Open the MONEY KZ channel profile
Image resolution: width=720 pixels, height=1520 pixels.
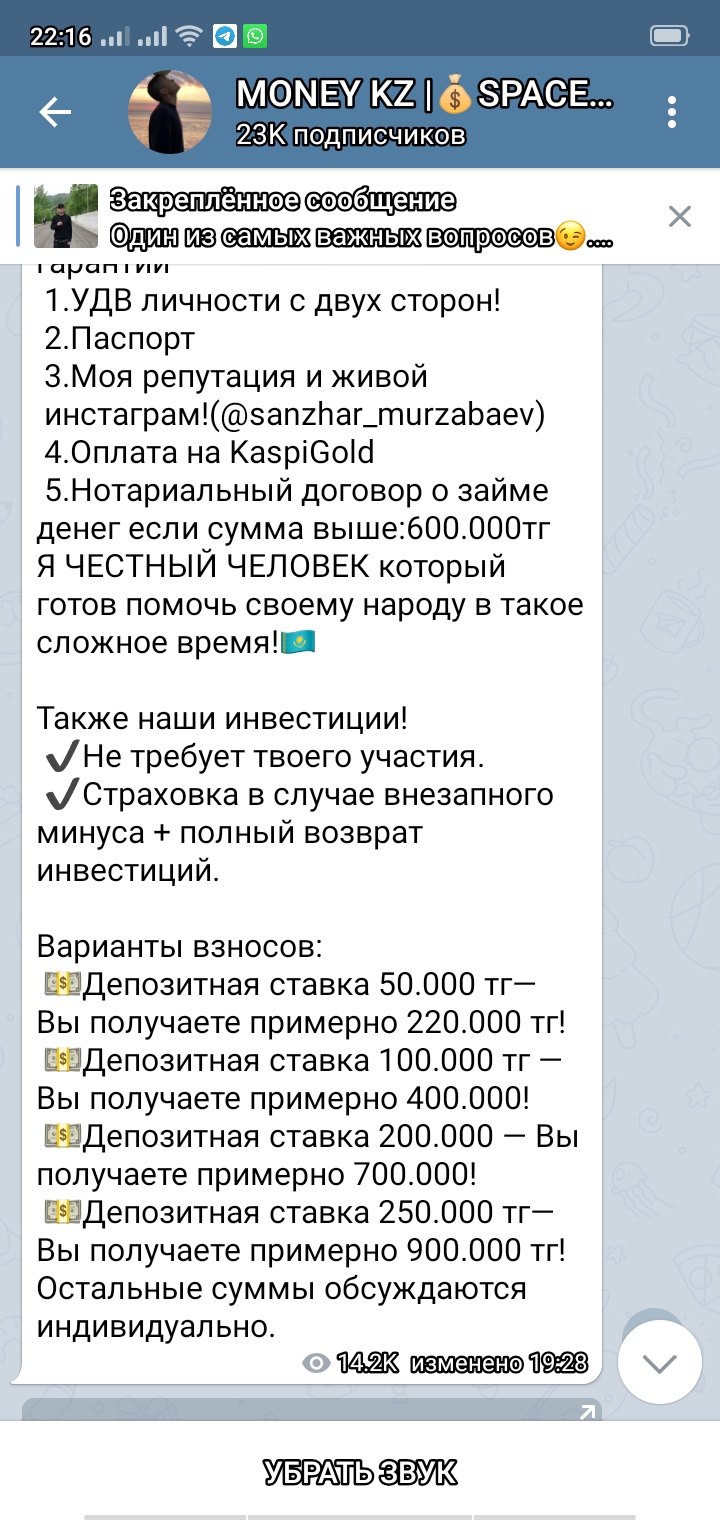tap(371, 112)
